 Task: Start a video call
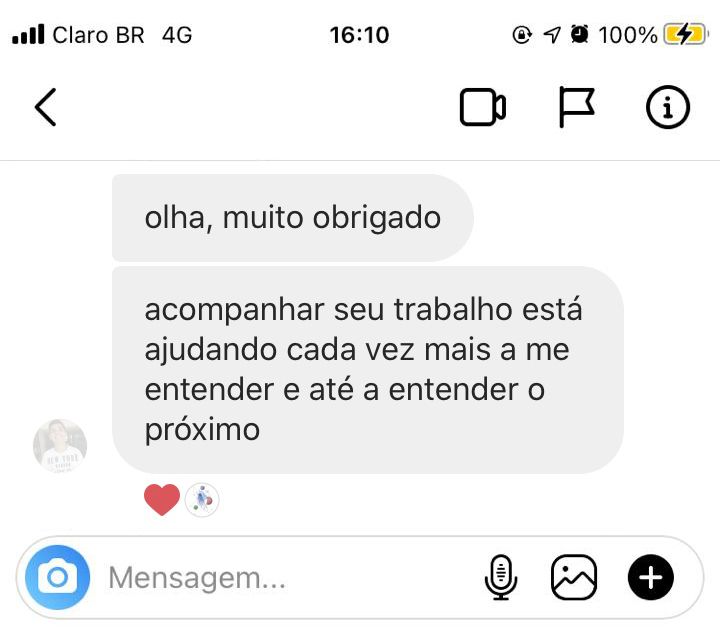pyautogui.click(x=482, y=108)
